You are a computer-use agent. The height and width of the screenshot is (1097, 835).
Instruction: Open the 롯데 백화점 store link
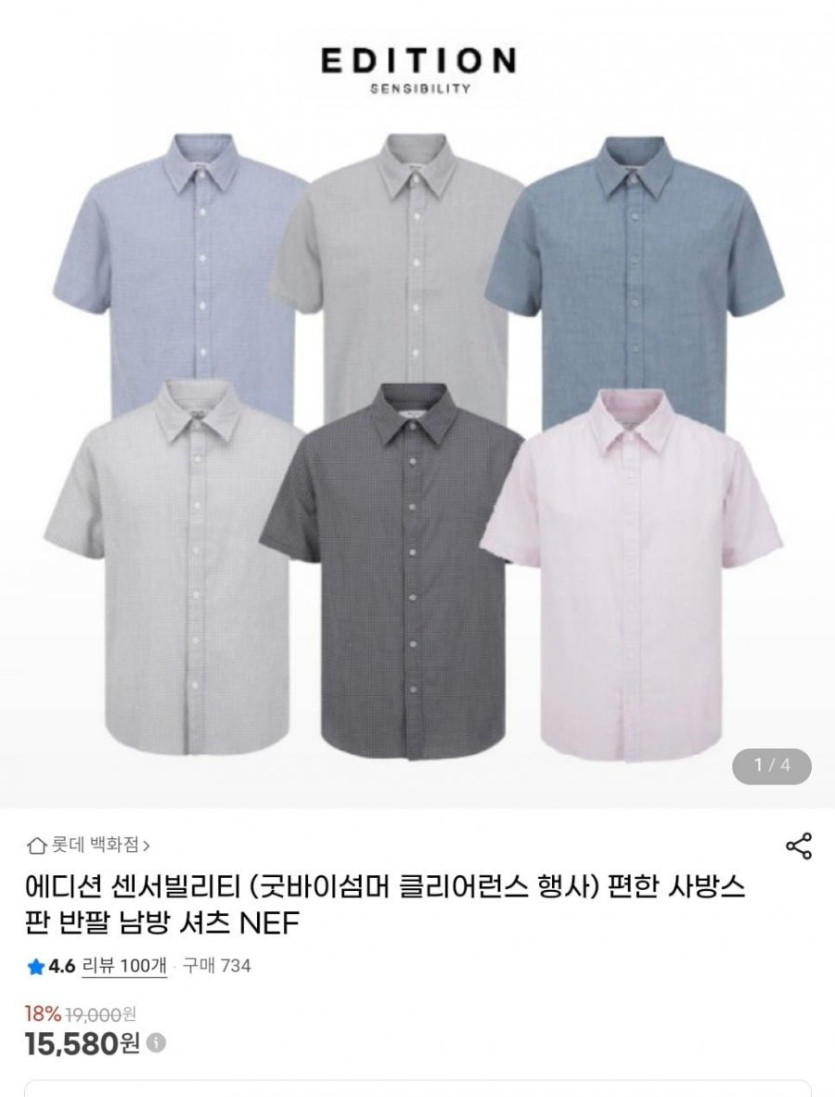[90, 845]
